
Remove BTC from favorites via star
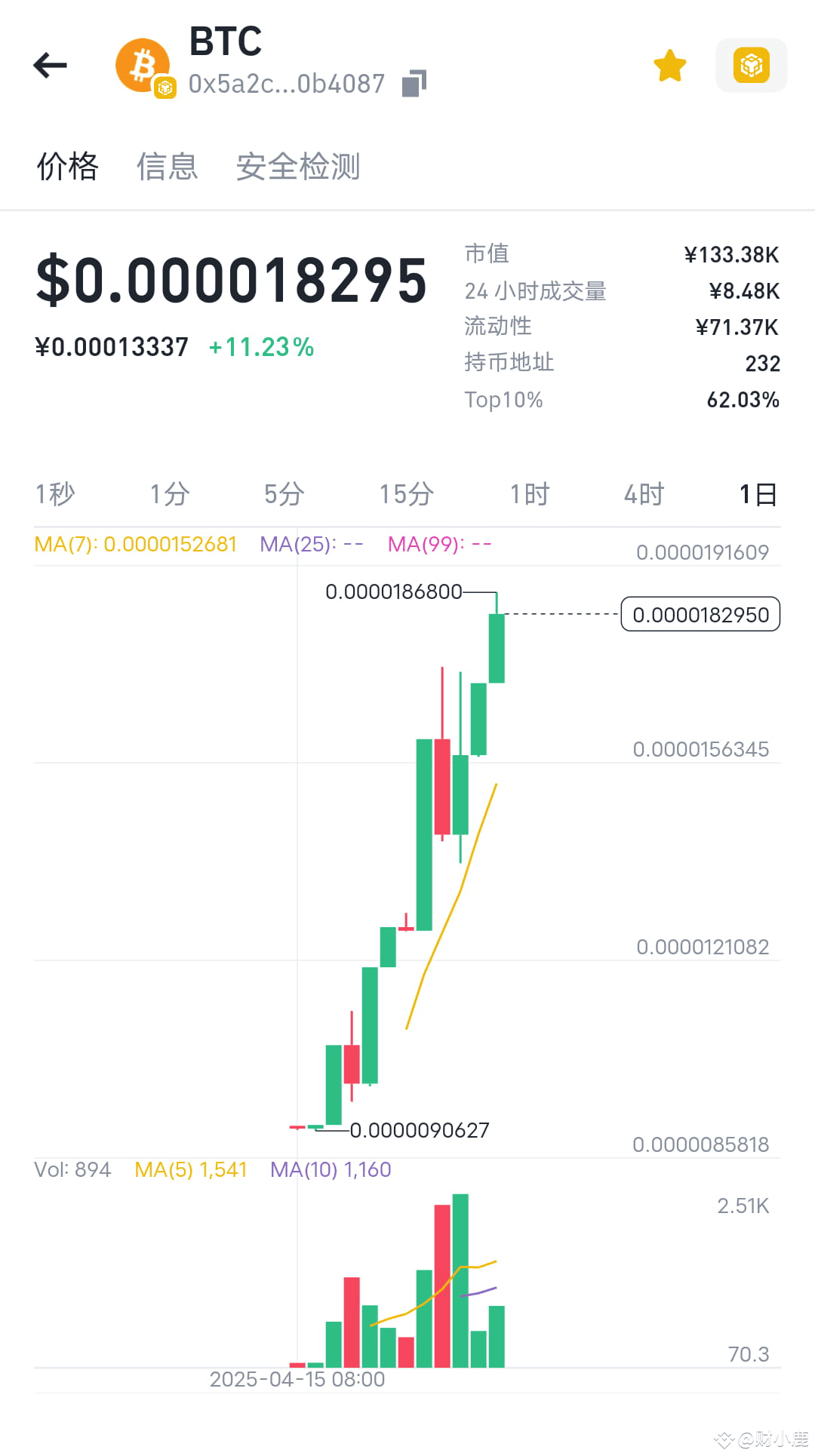(x=670, y=66)
